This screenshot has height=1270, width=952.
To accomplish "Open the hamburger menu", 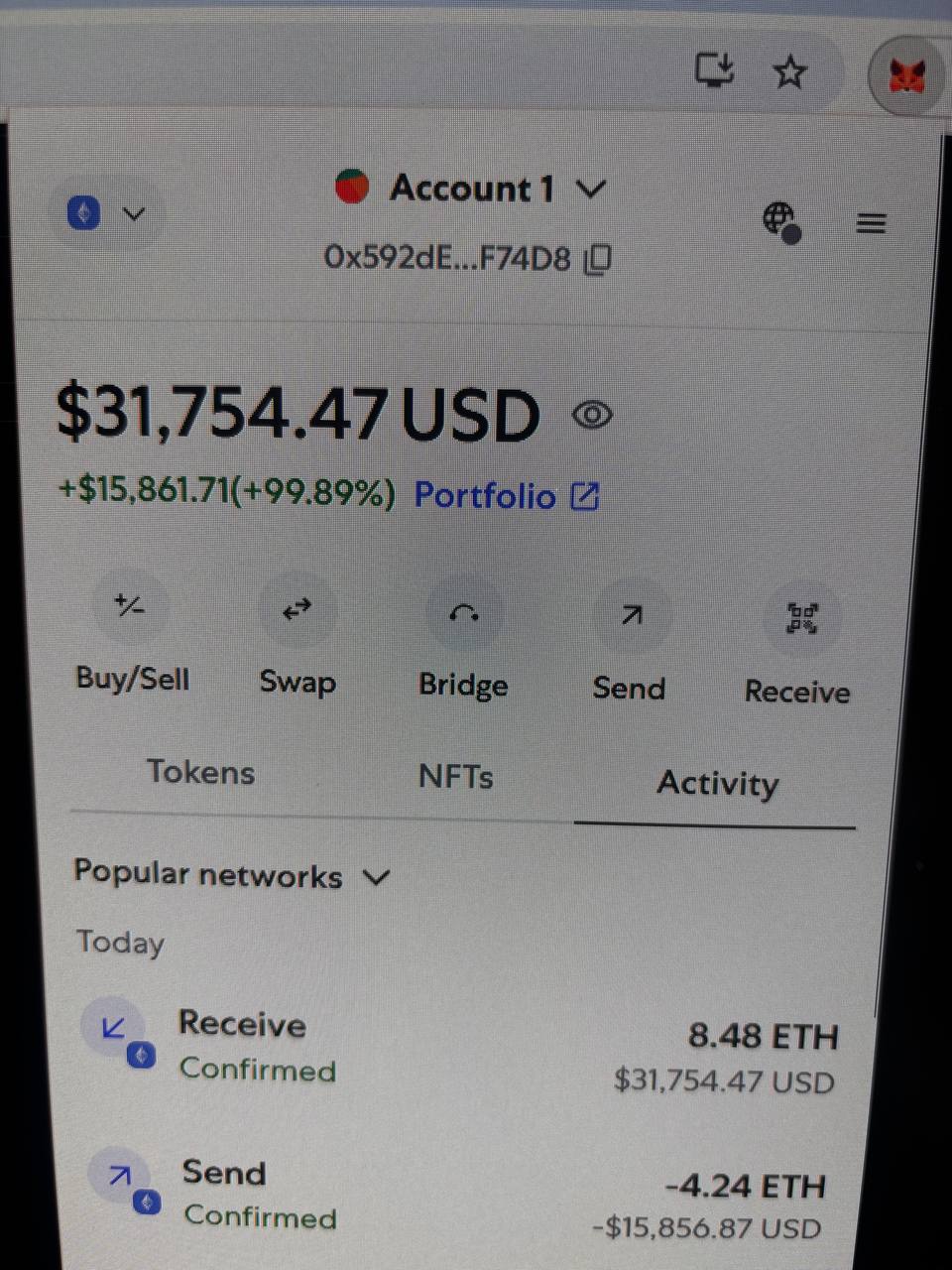I will (871, 223).
